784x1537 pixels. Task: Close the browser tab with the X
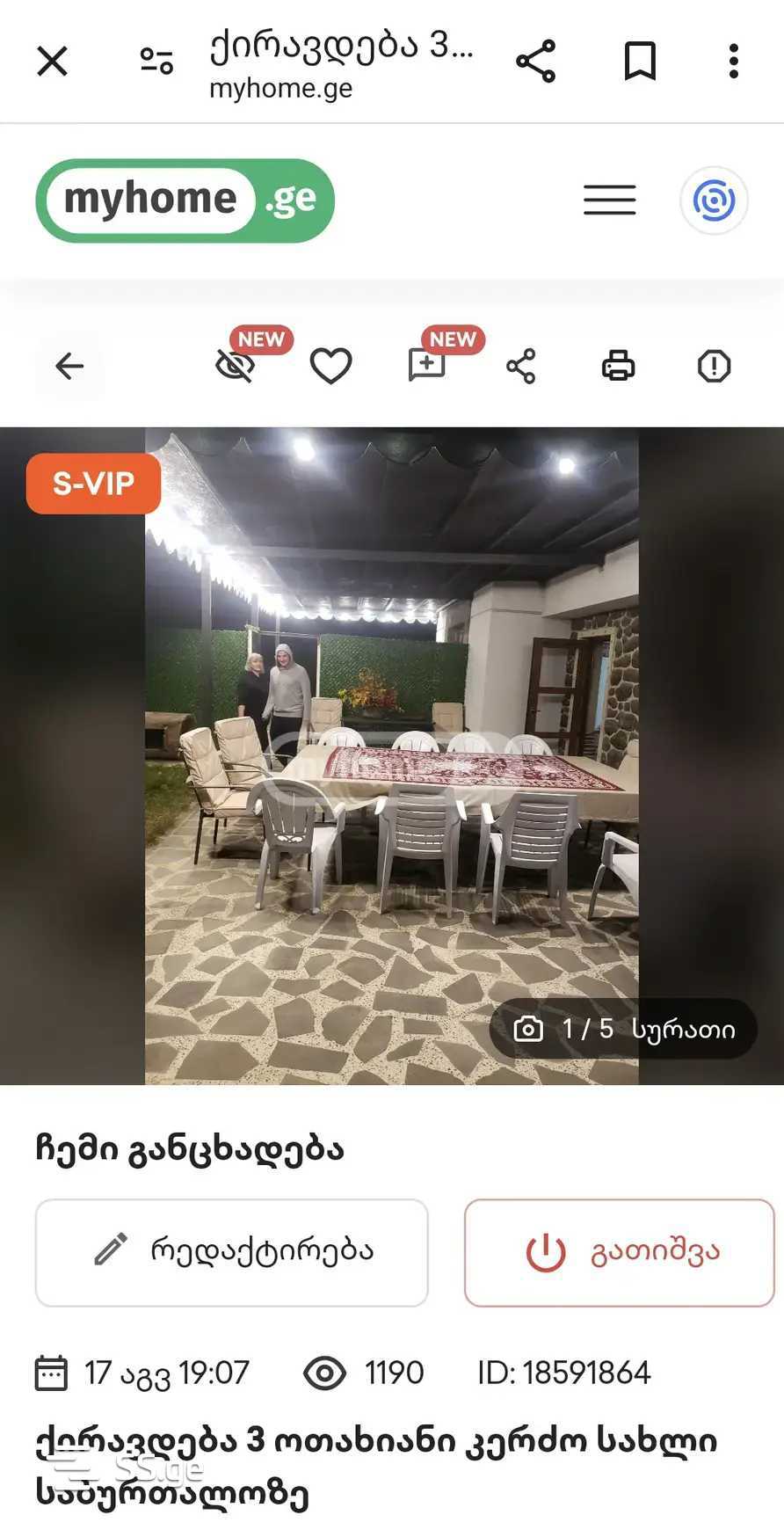(53, 62)
